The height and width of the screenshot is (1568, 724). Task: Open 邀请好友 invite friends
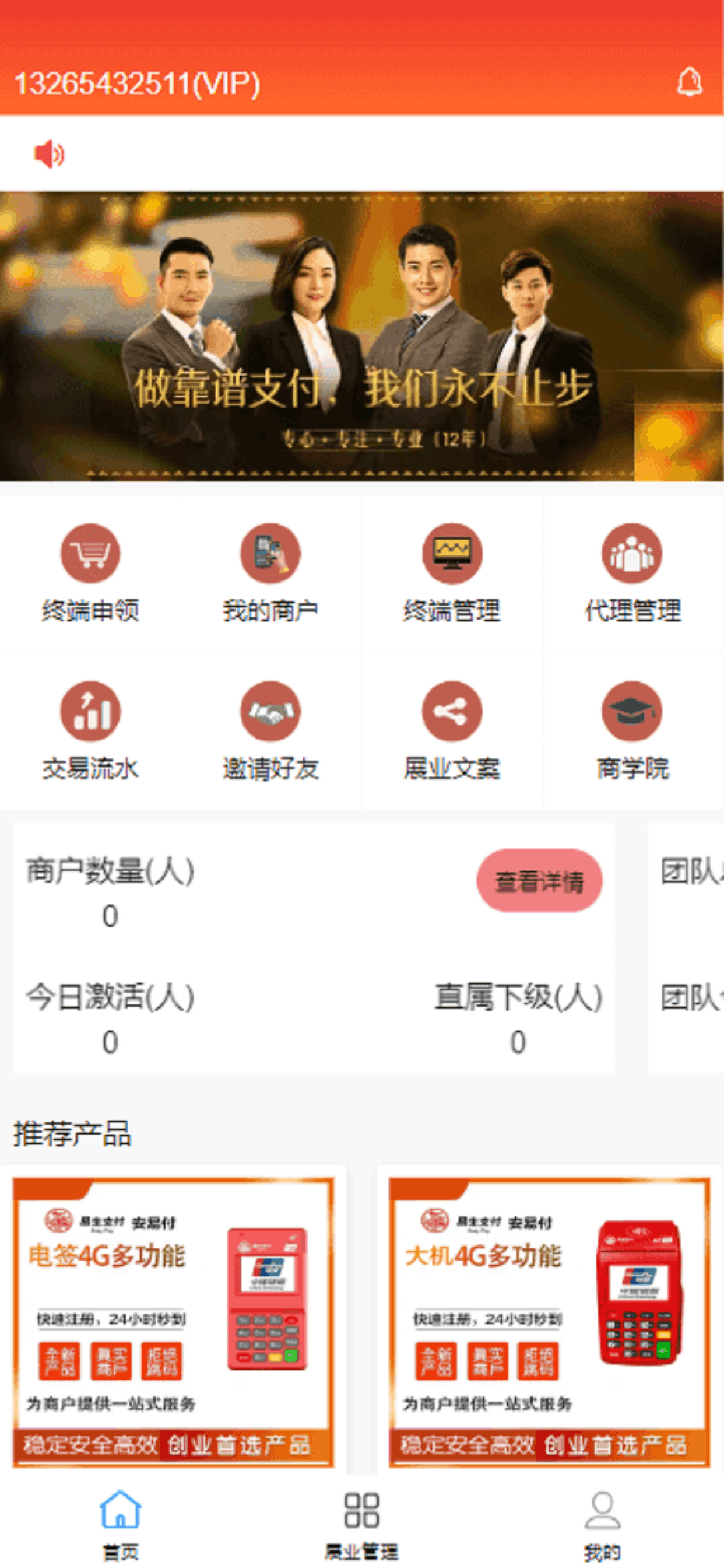point(270,730)
